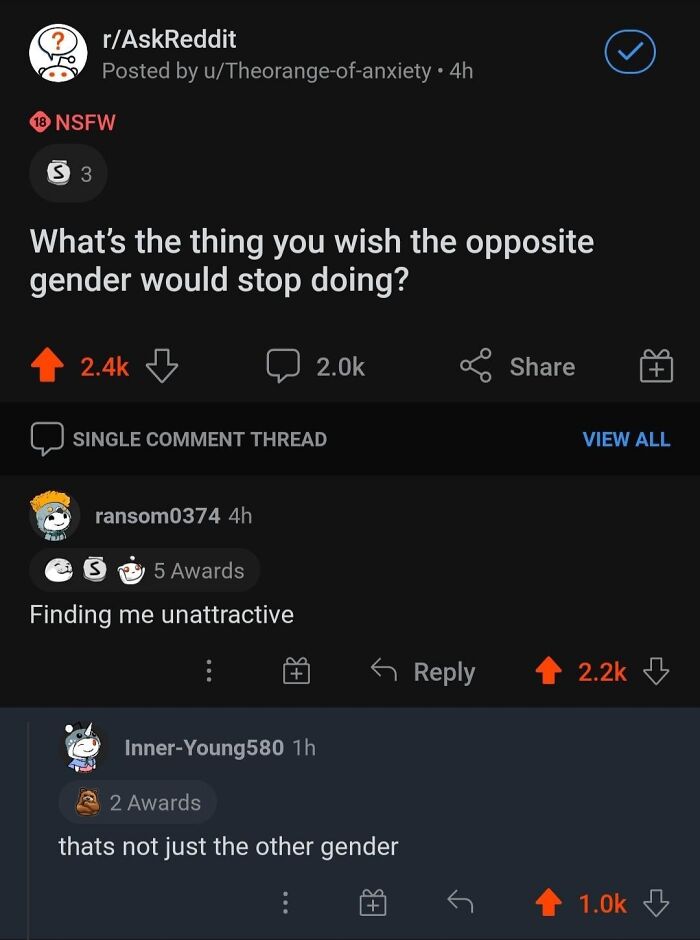View all comments
This screenshot has width=700, height=940.
[626, 439]
